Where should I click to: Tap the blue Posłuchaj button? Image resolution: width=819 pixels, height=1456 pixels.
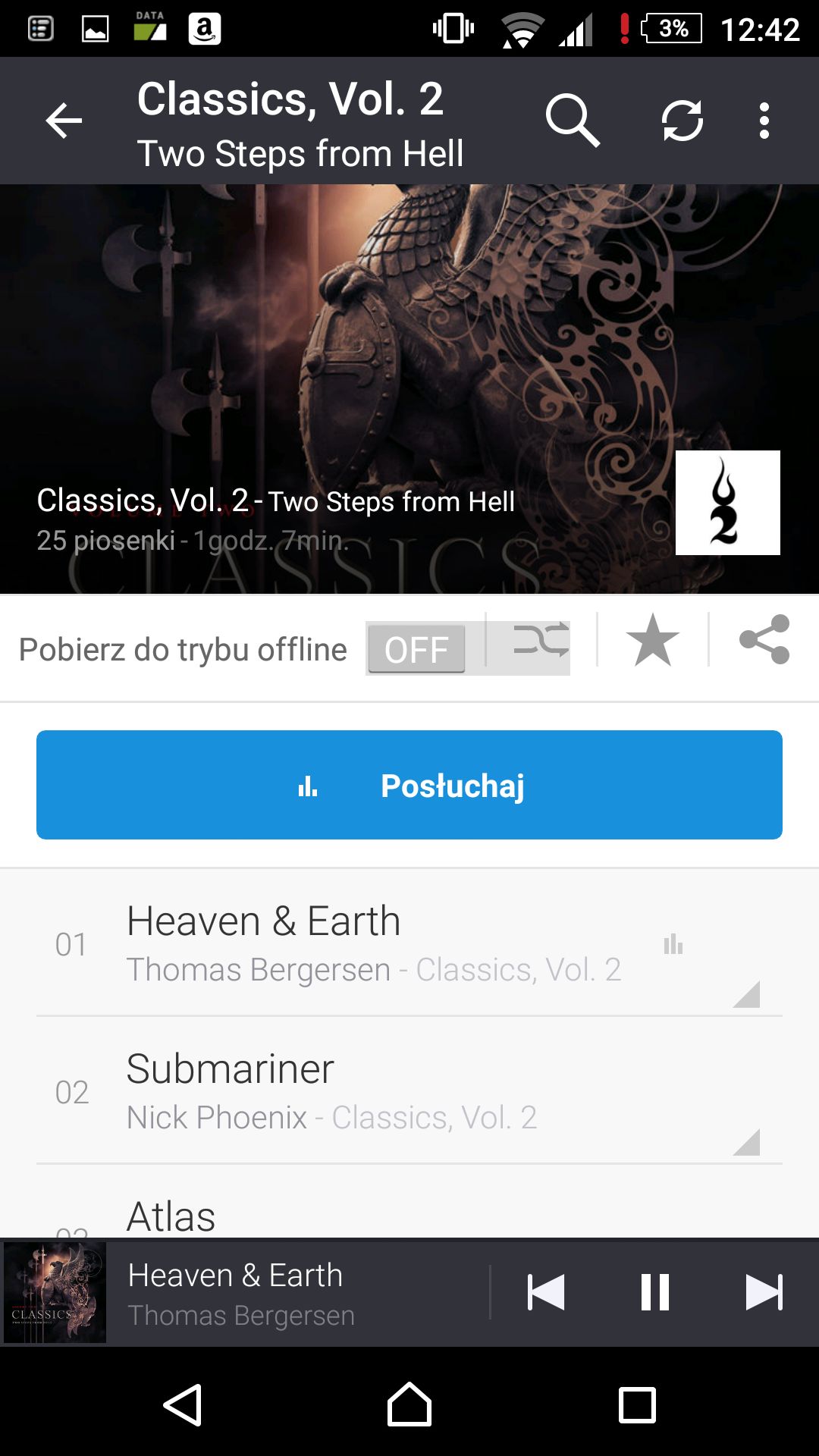[x=409, y=785]
